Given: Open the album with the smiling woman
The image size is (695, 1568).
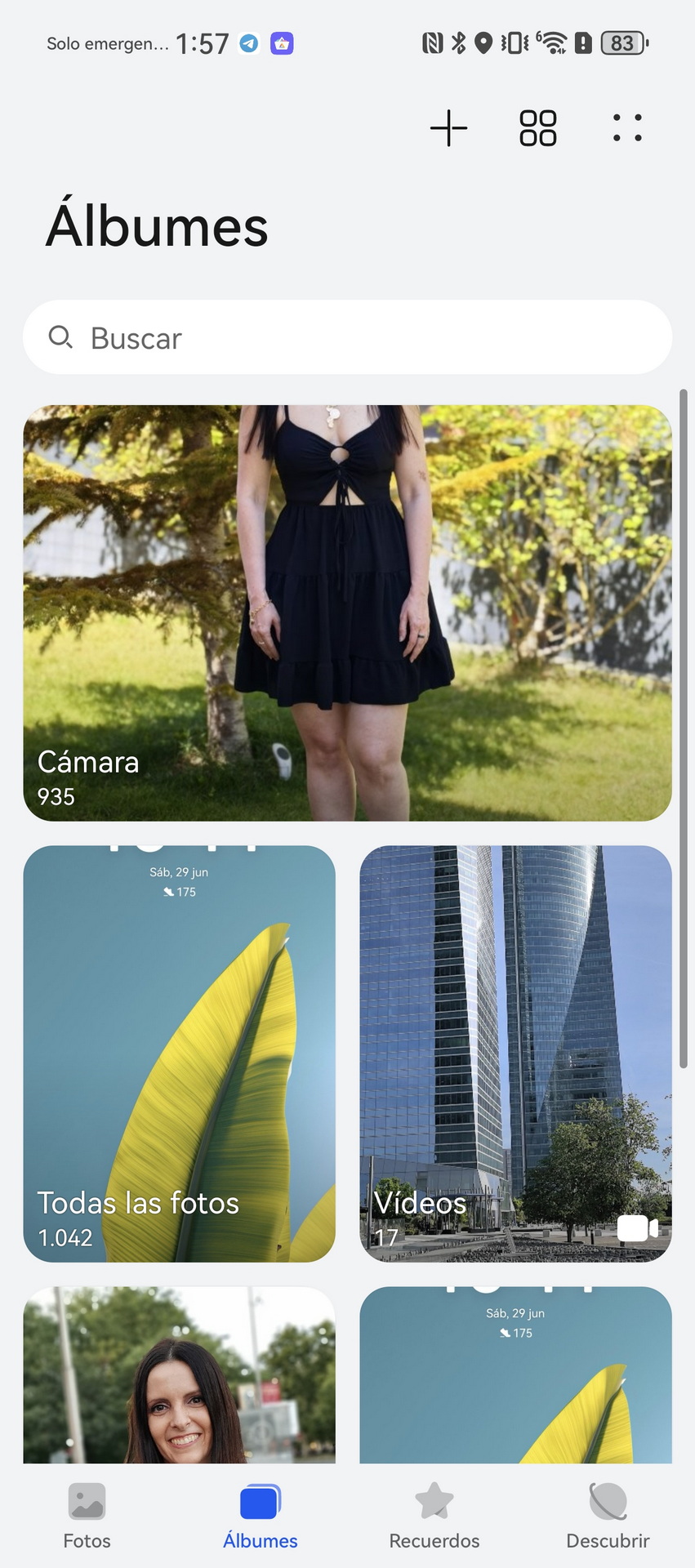Looking at the screenshot, I should 179,1375.
